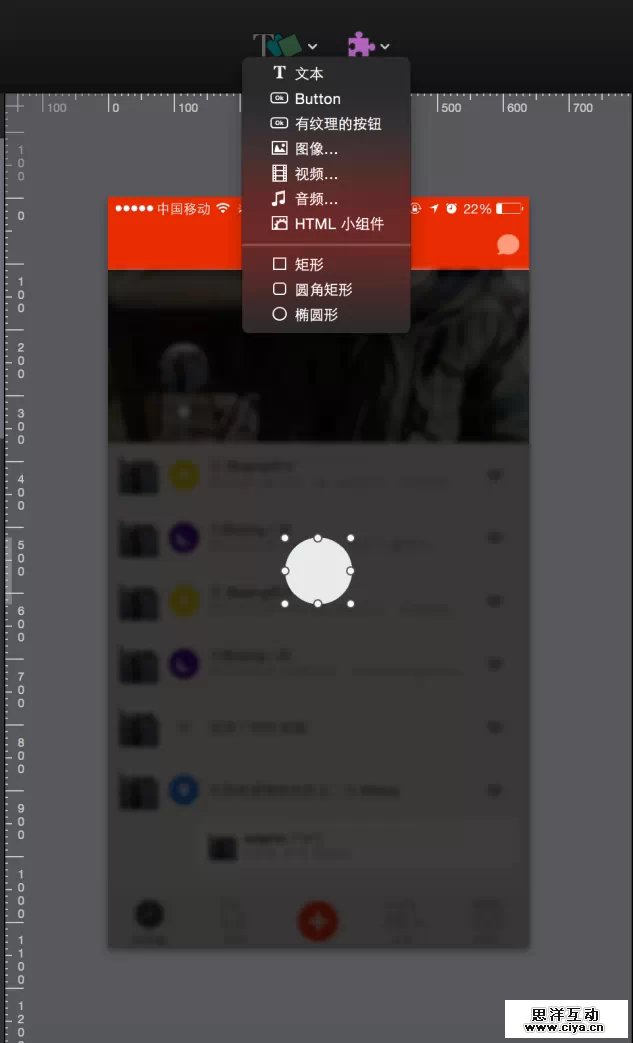This screenshot has width=633, height=1043.
Task: Add audio with 音频…
Action: [x=316, y=199]
